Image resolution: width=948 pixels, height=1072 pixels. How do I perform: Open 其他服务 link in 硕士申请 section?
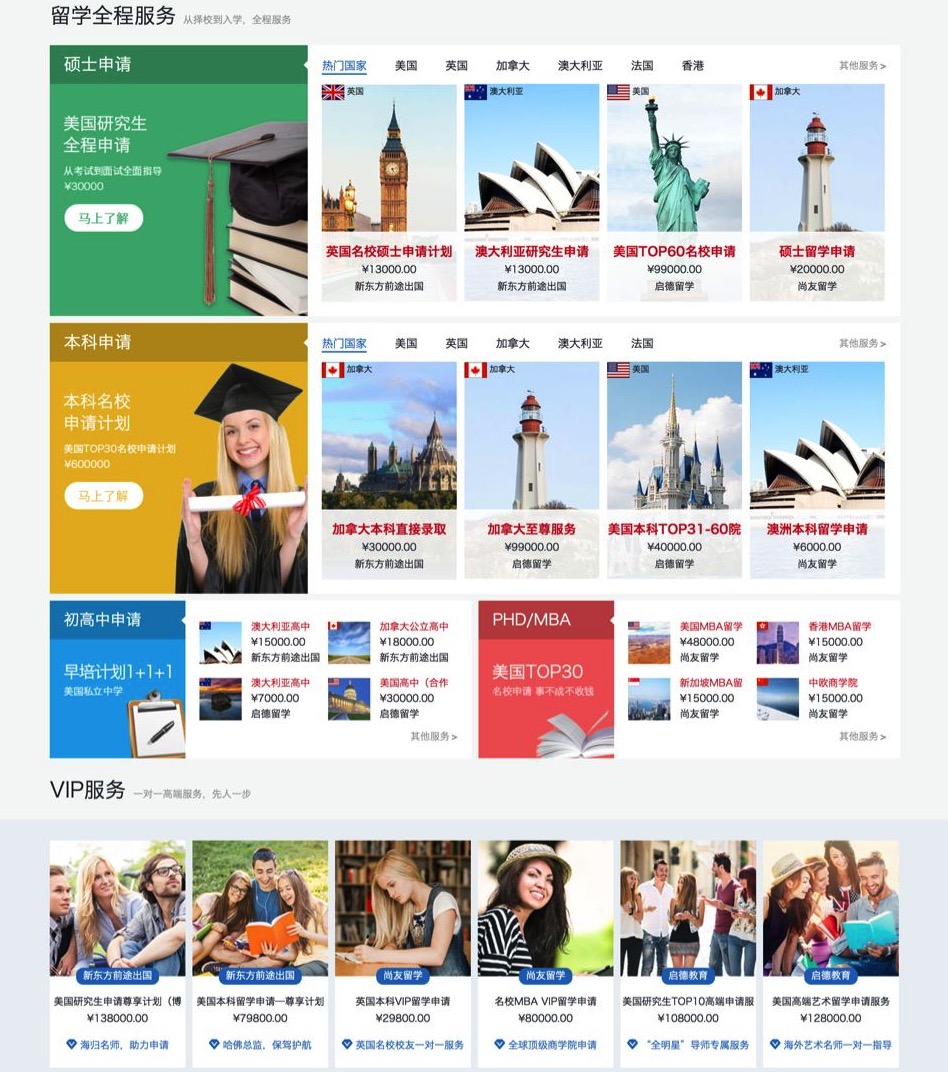[x=861, y=66]
